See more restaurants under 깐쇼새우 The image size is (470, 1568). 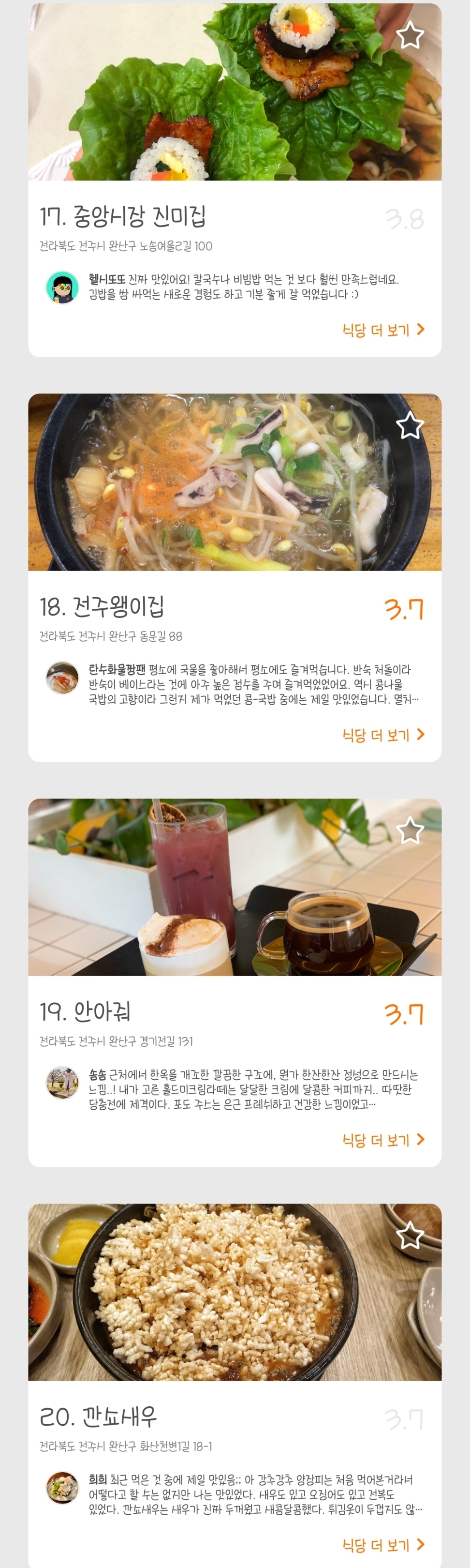click(383, 1544)
